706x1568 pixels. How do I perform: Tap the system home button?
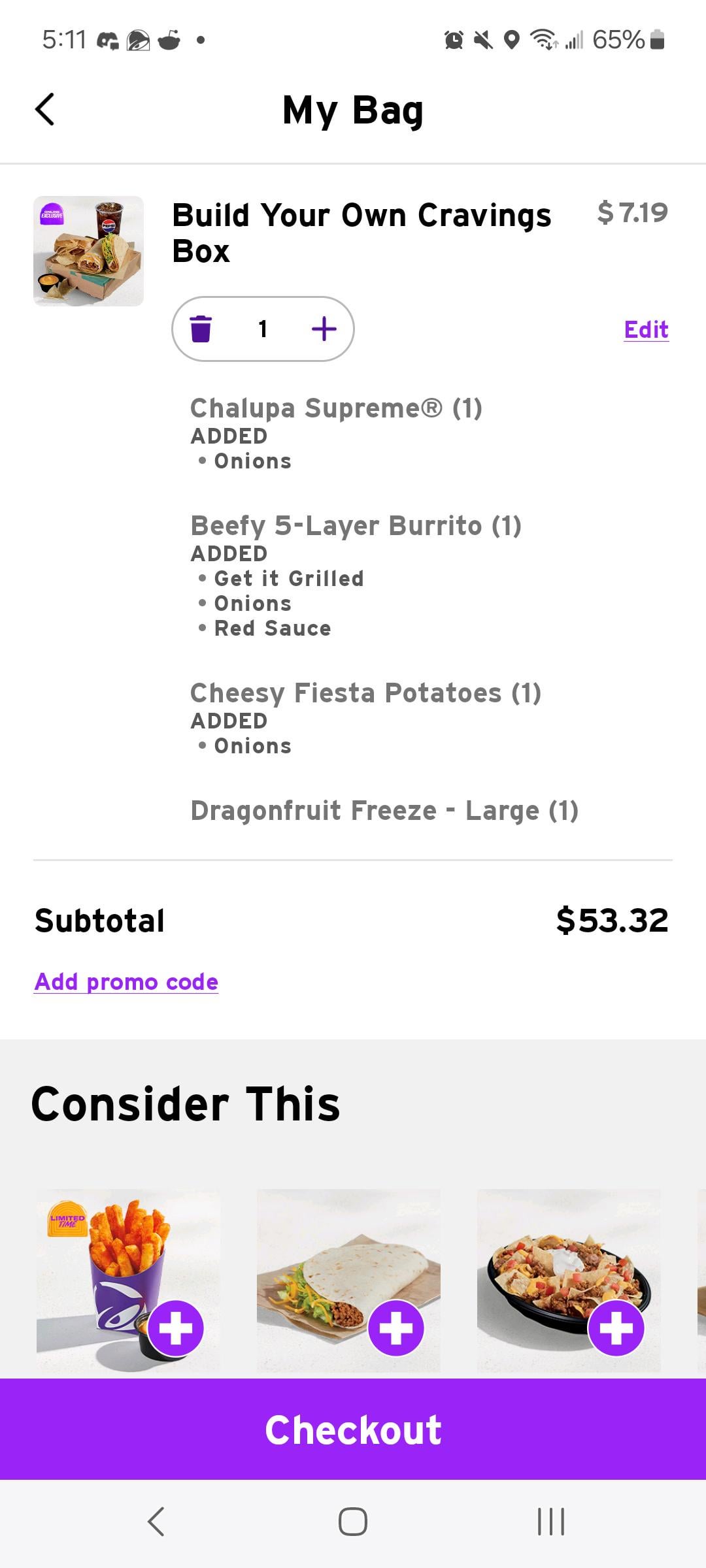point(353,1522)
